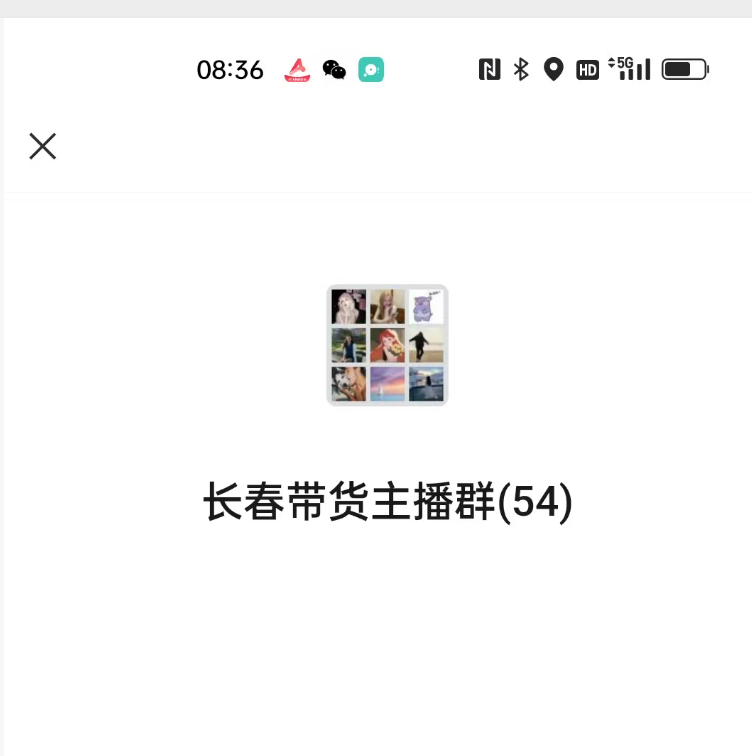The image size is (752, 756).
Task: Close the group info page
Action: pos(42,146)
